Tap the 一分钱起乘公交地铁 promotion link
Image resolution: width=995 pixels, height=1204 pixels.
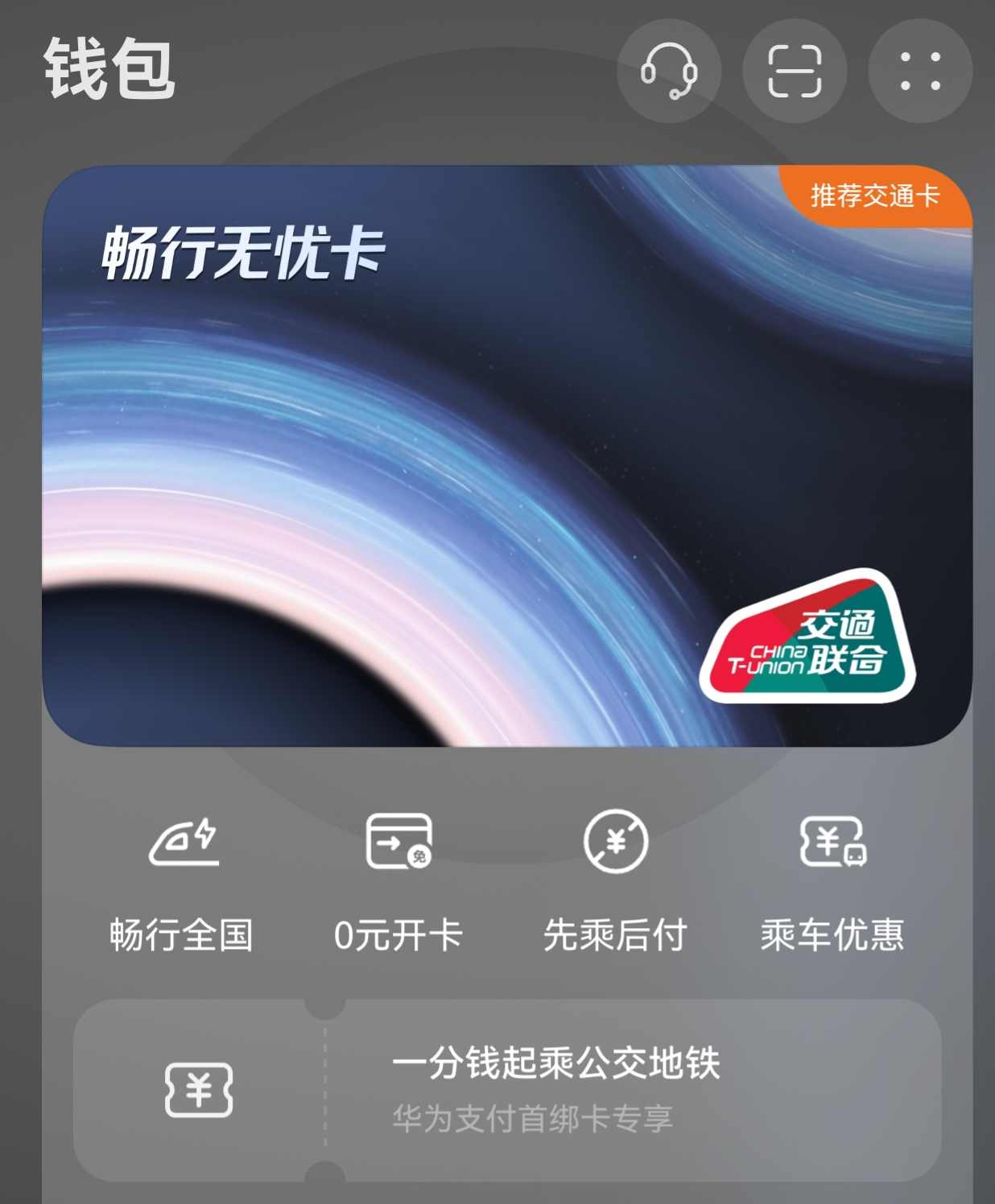click(558, 1063)
